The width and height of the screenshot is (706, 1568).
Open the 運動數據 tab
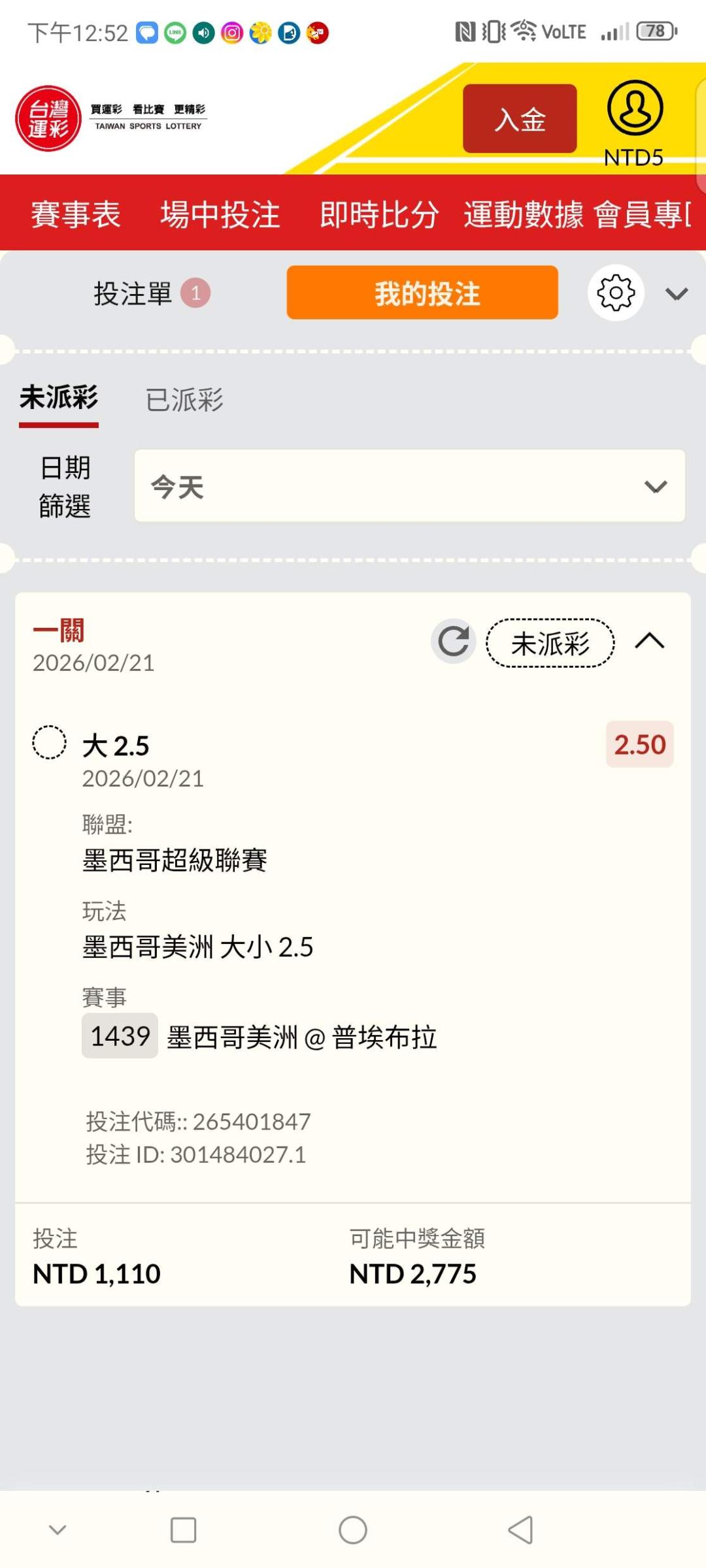point(524,214)
